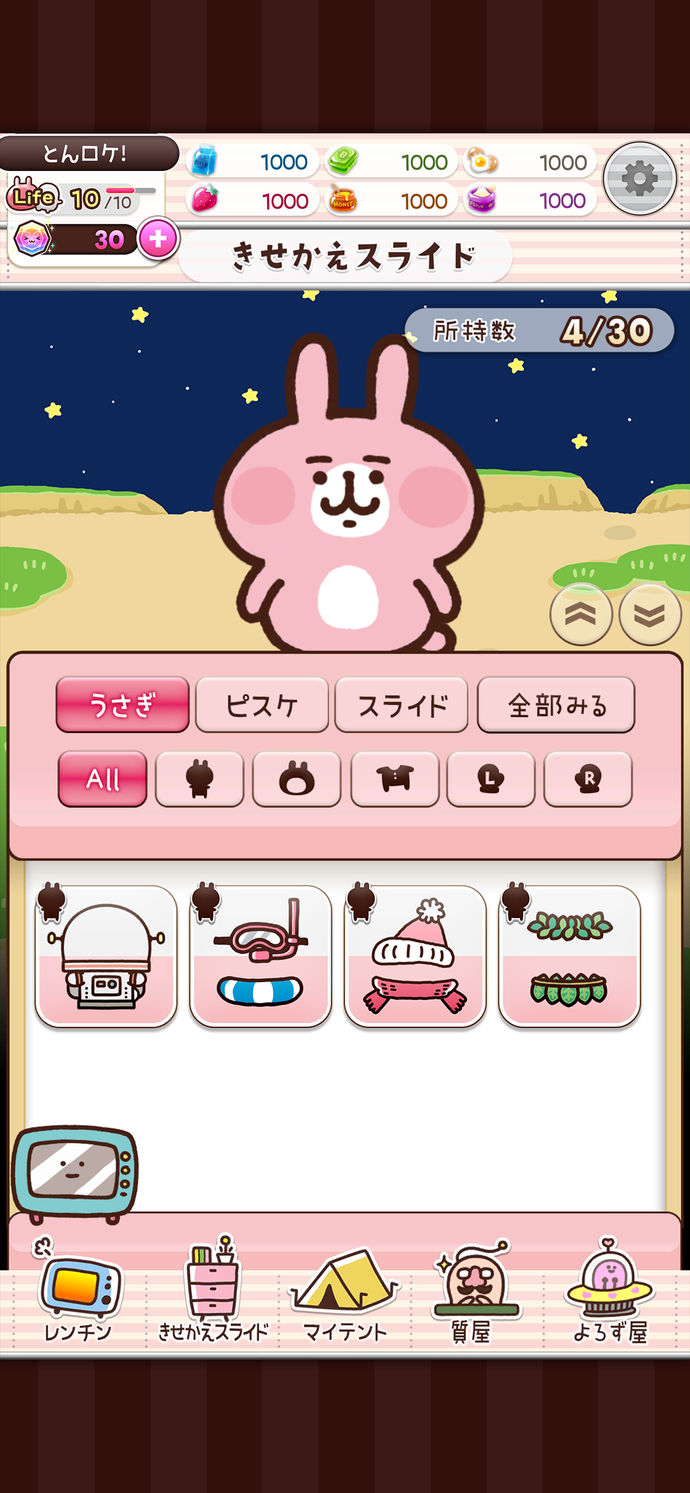Select the うさぎ category tab
This screenshot has height=1493, width=690.
click(x=122, y=705)
